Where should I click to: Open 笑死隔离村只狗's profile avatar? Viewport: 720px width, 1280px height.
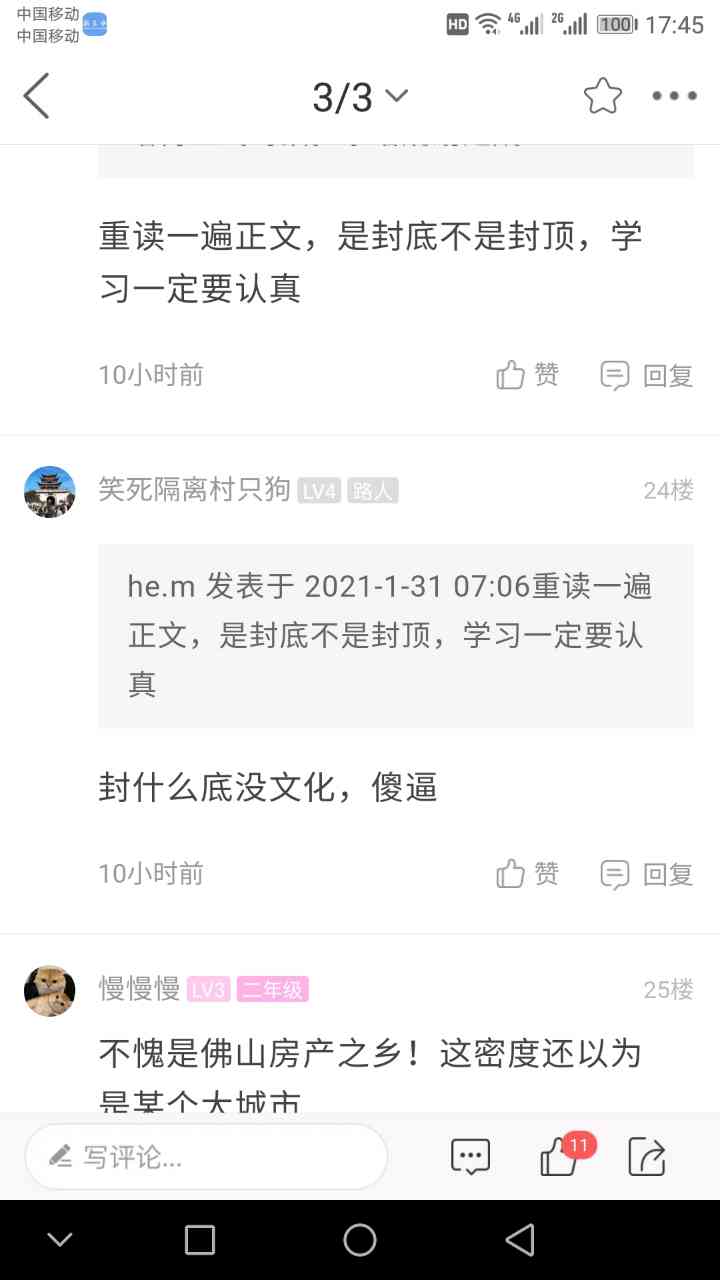pos(50,492)
